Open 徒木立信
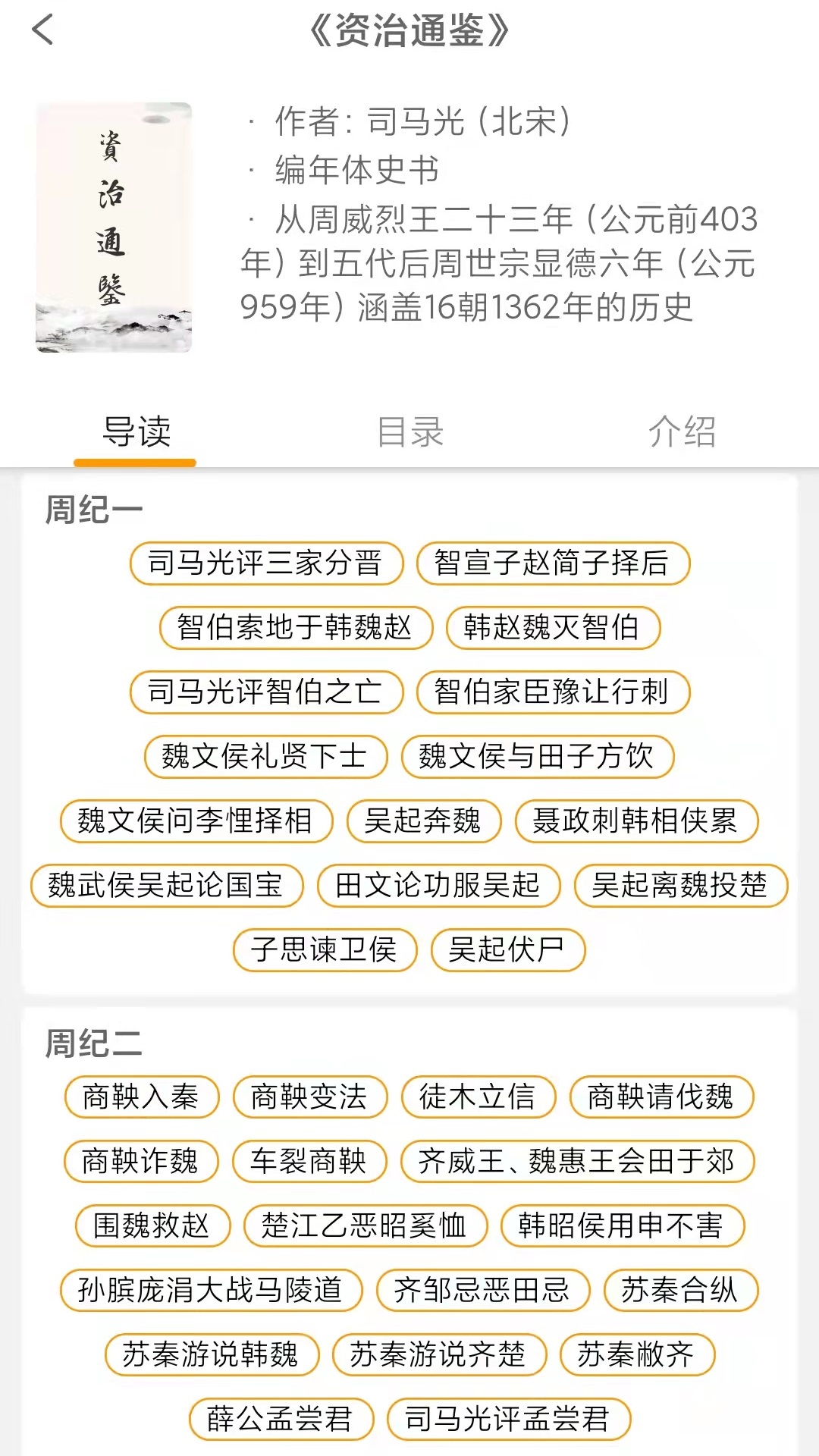This screenshot has width=819, height=1456. tap(476, 1097)
